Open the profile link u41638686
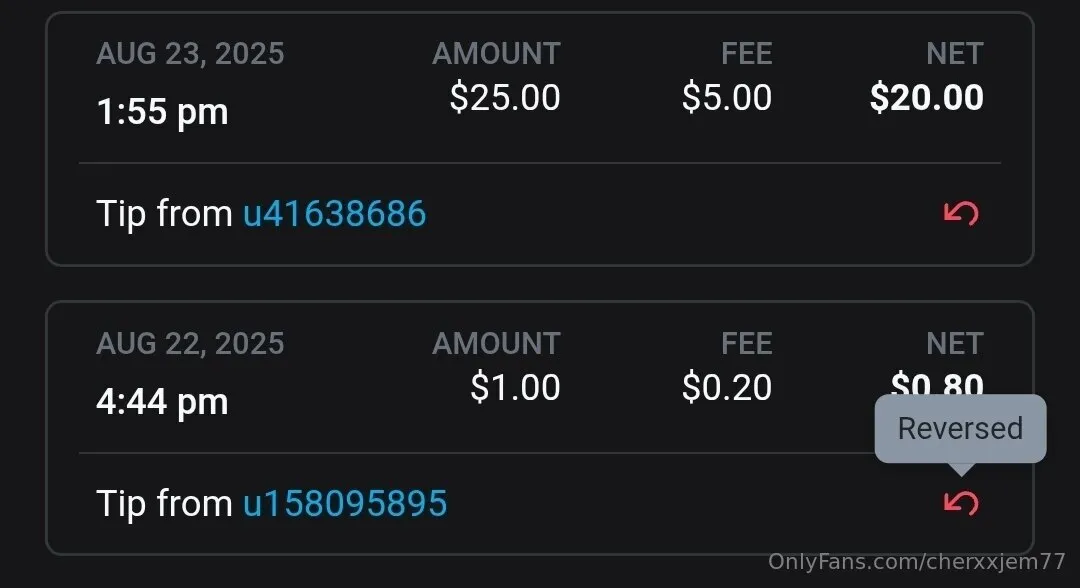The image size is (1080, 588). tap(334, 213)
